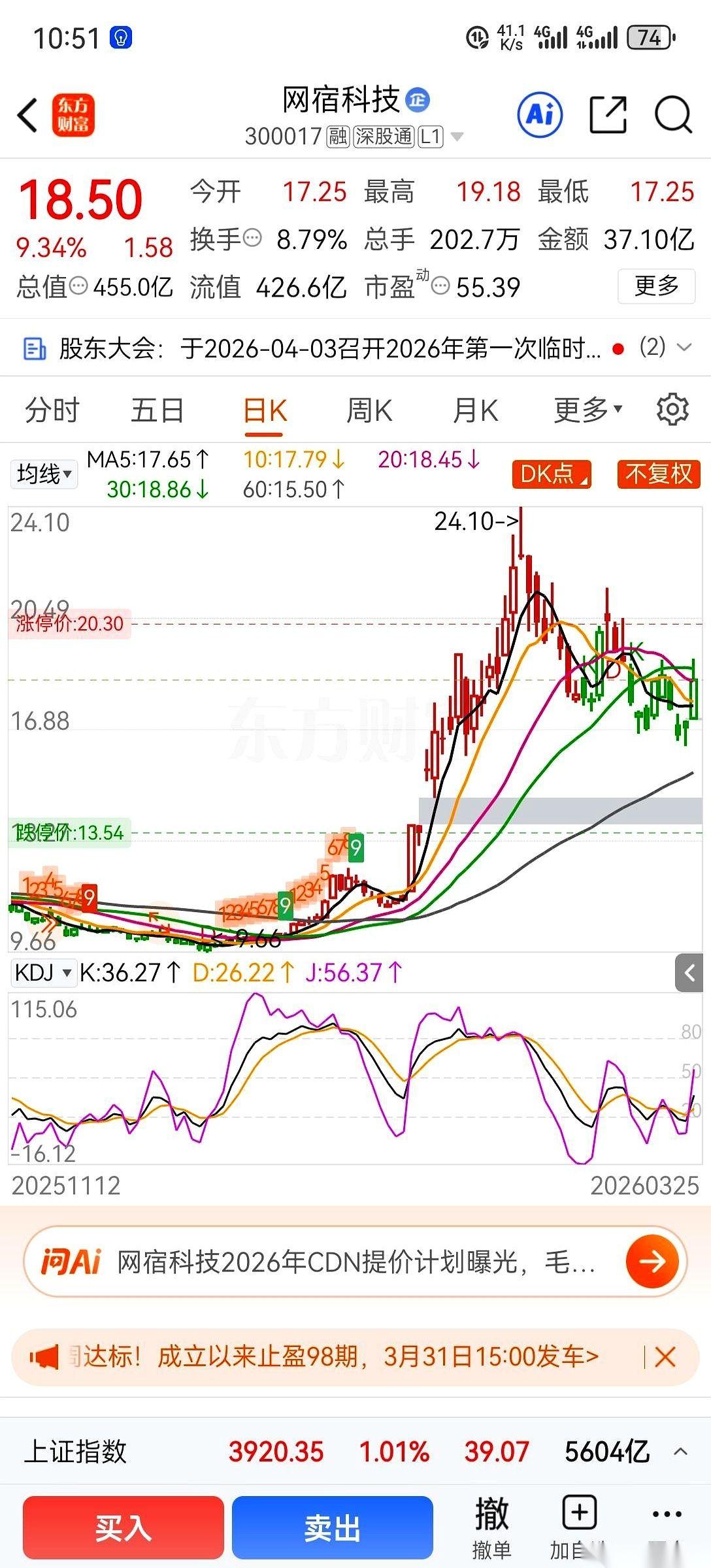Image resolution: width=711 pixels, height=1568 pixels.
Task: Open chart settings via the gear icon
Action: coord(674,410)
